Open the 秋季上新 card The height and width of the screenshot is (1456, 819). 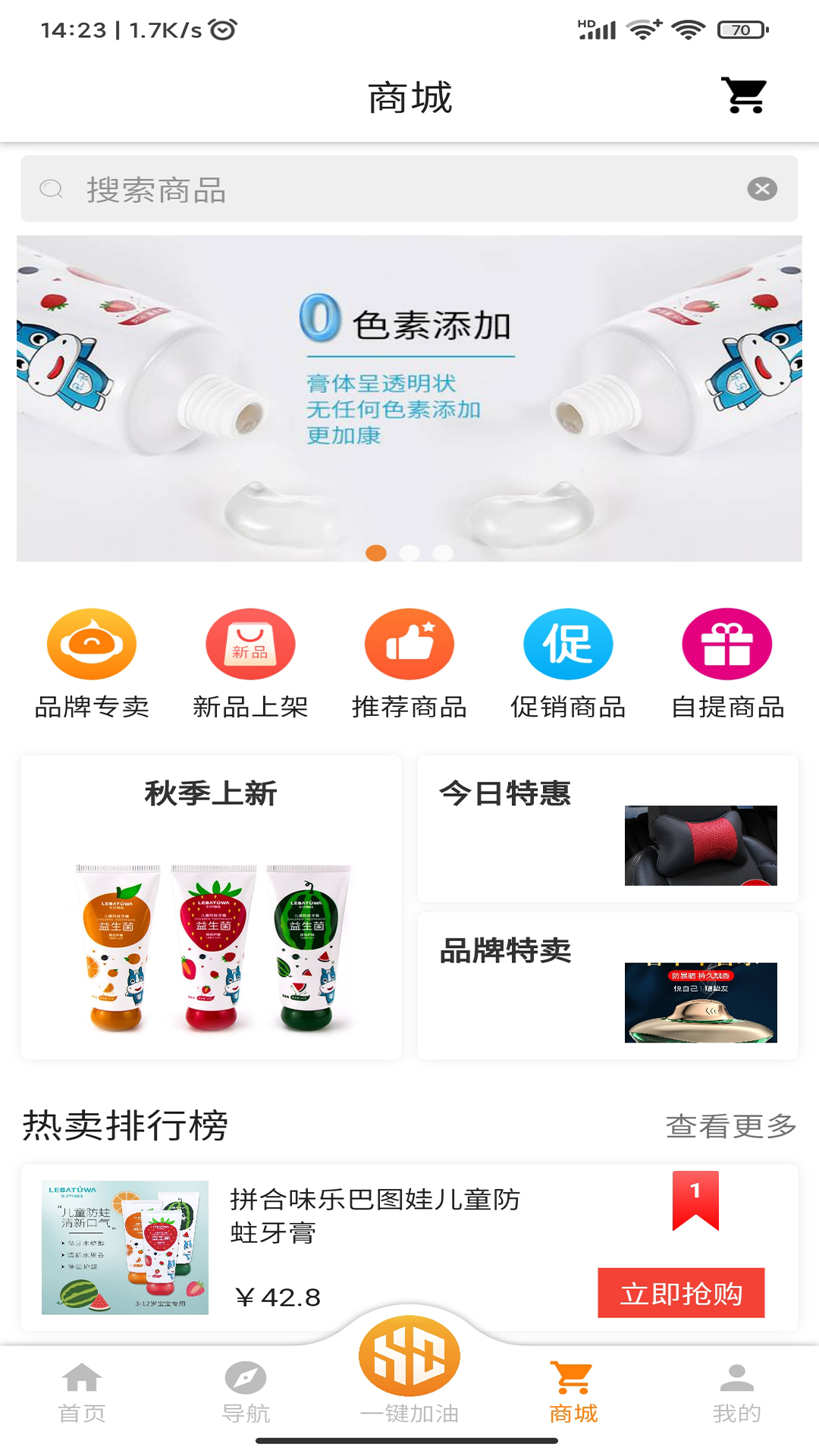click(x=211, y=907)
